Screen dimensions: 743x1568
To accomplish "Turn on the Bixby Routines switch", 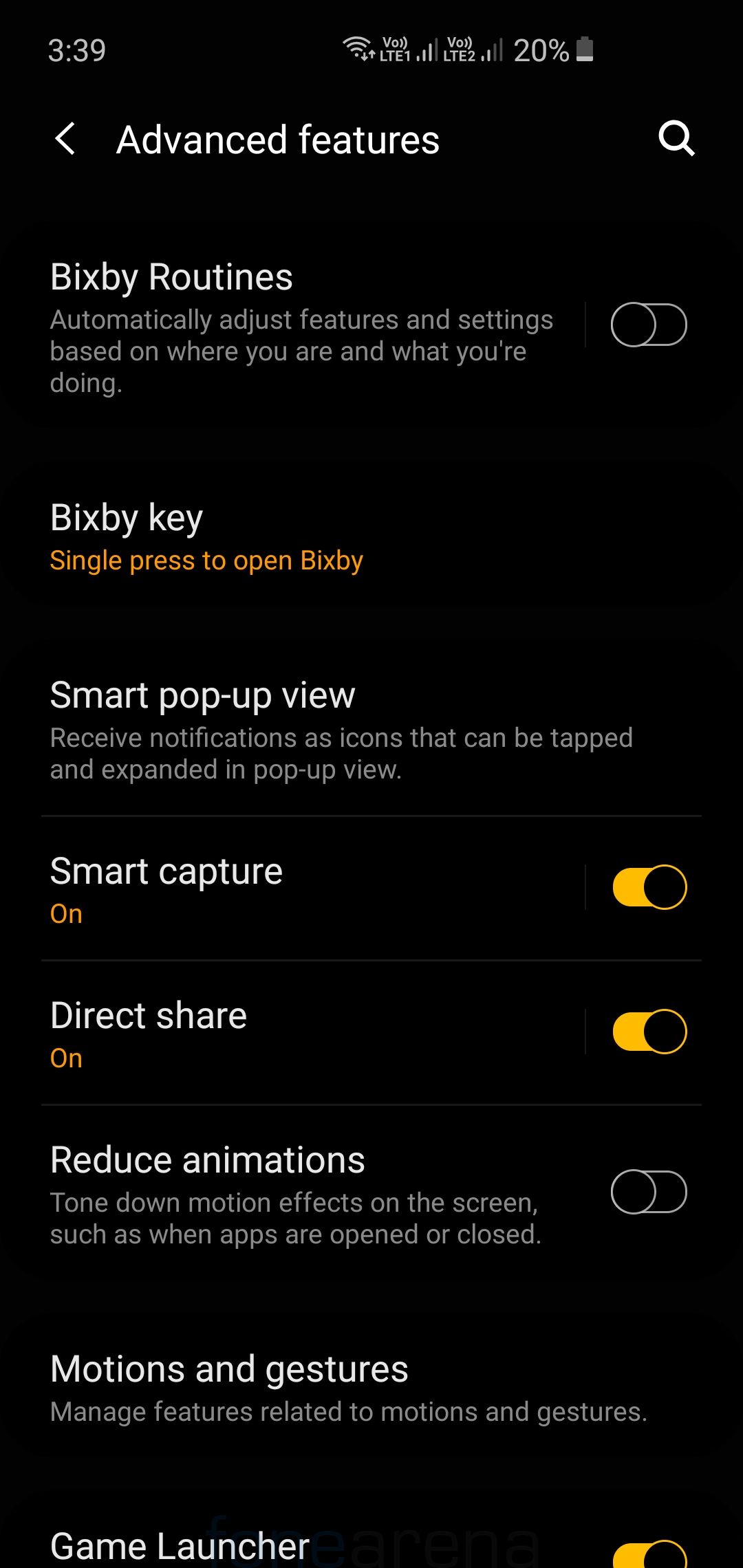I will coord(649,325).
